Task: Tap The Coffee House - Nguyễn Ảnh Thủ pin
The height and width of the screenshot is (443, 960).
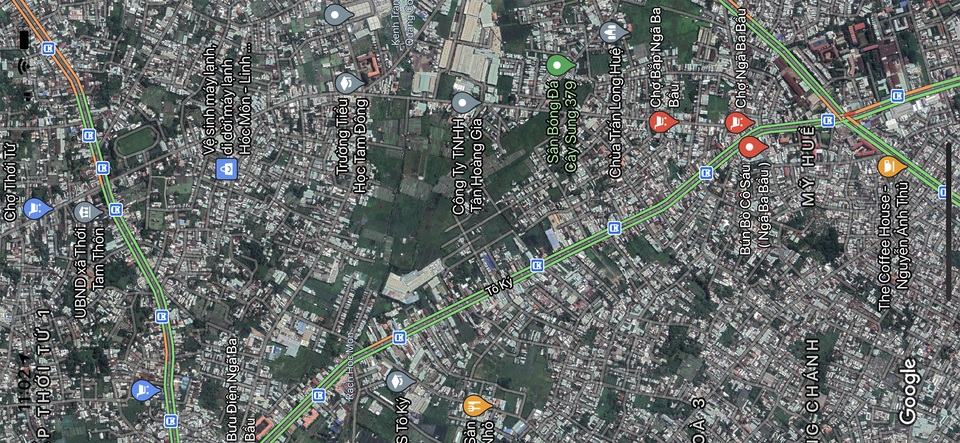Action: coord(887,166)
